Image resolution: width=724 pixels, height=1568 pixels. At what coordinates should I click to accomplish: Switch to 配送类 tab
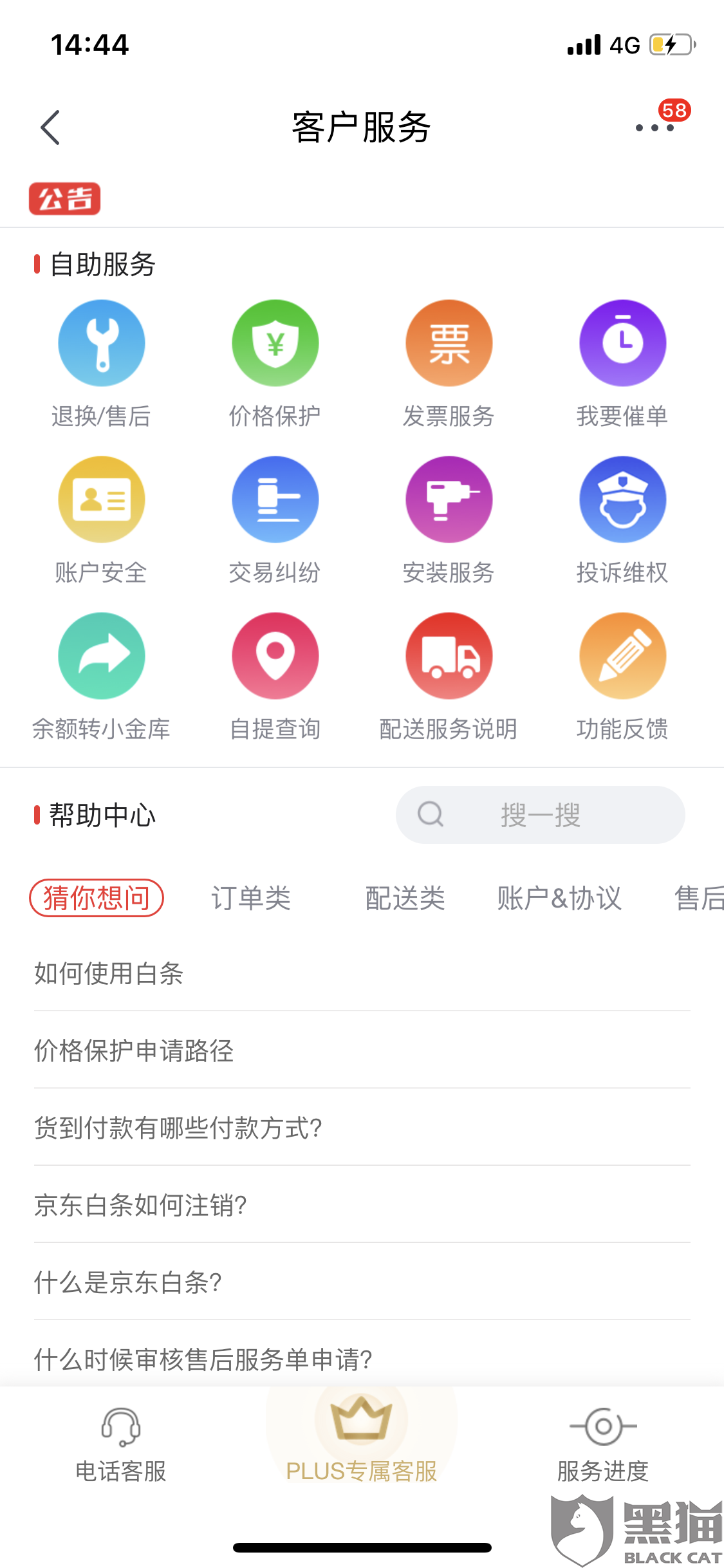point(405,898)
